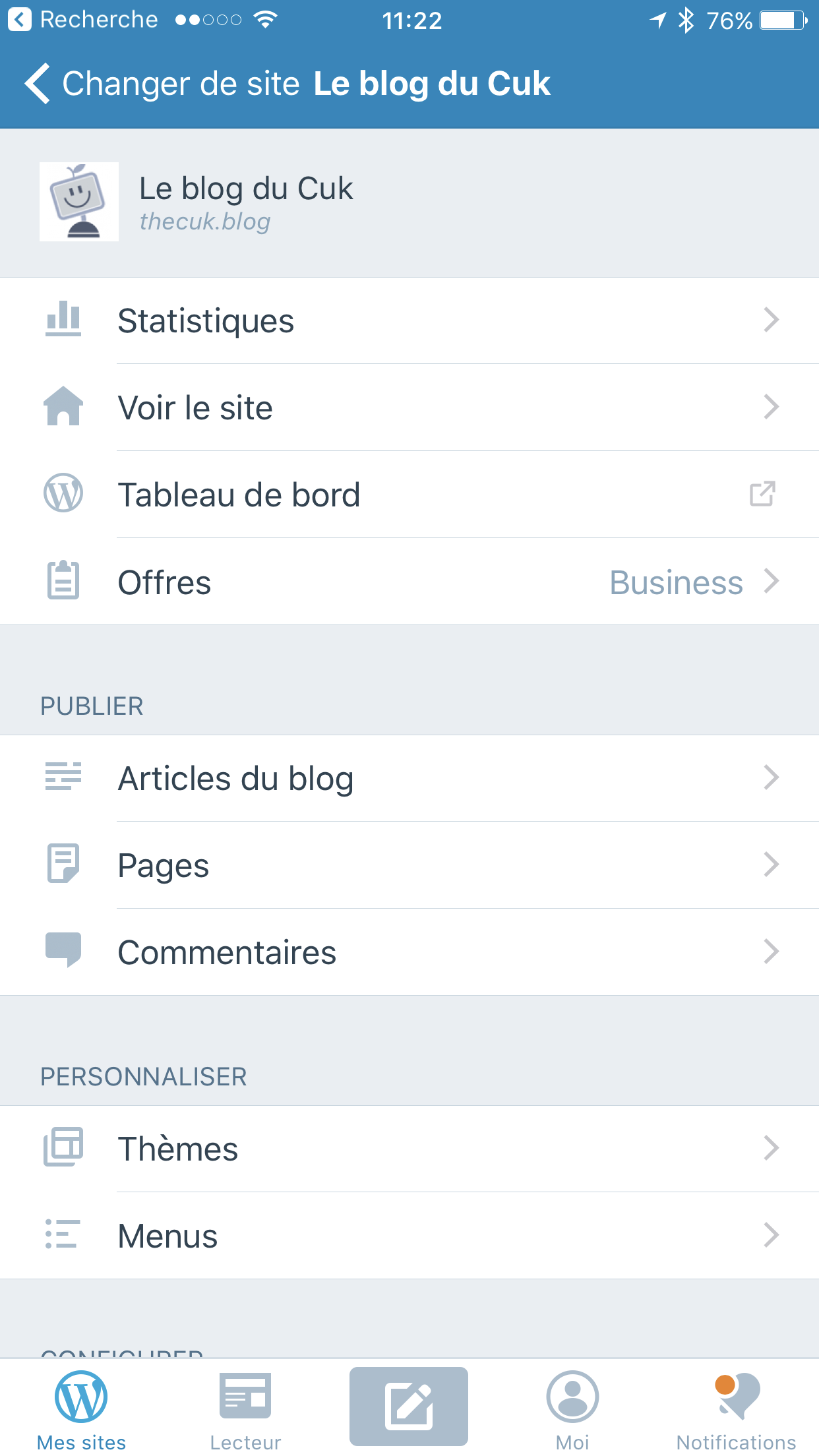Open Statistiques for the blog
The width and height of the screenshot is (819, 1456).
[x=409, y=321]
